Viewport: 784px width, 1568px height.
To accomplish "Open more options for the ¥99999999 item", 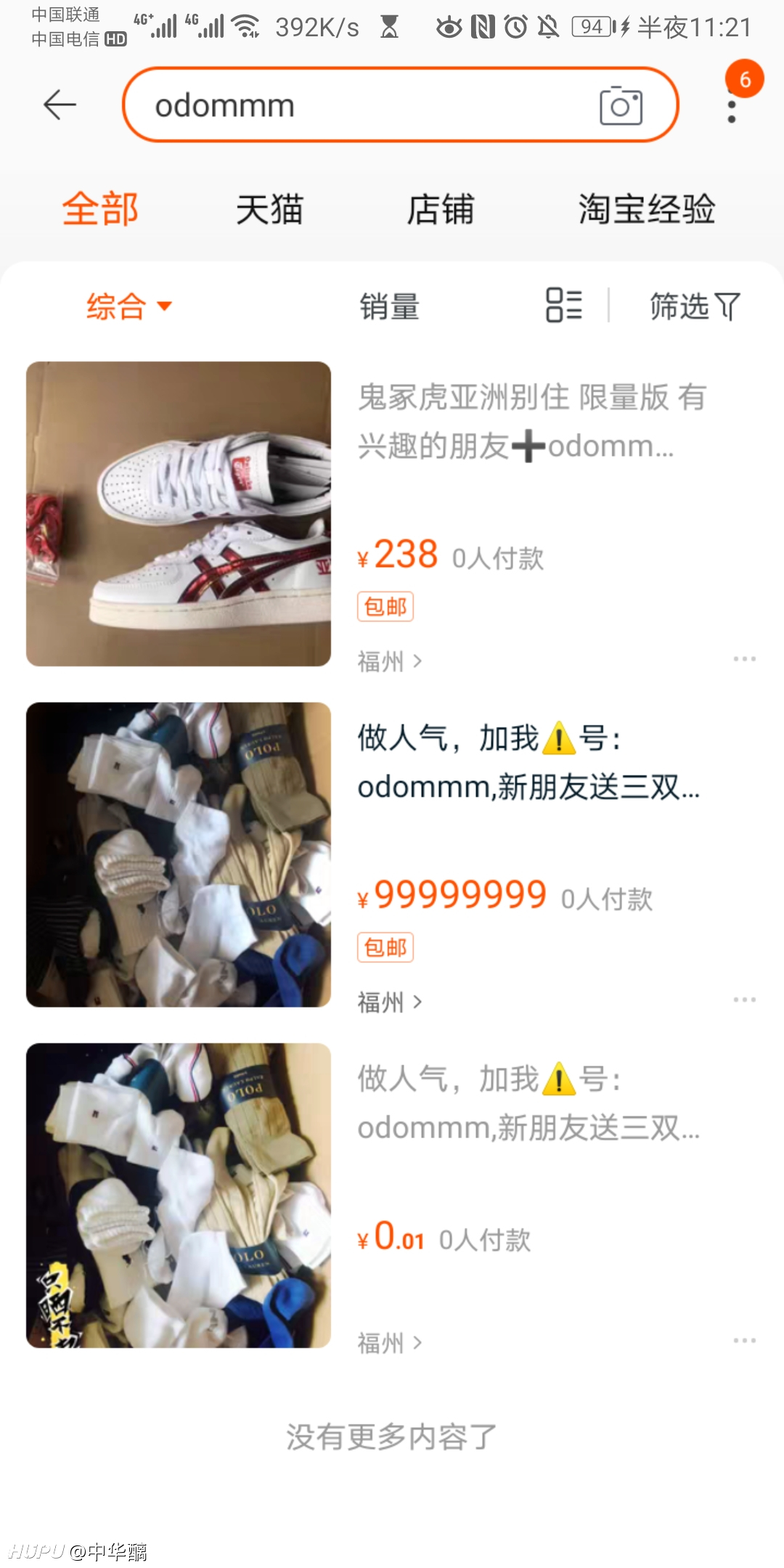I will (x=745, y=1000).
